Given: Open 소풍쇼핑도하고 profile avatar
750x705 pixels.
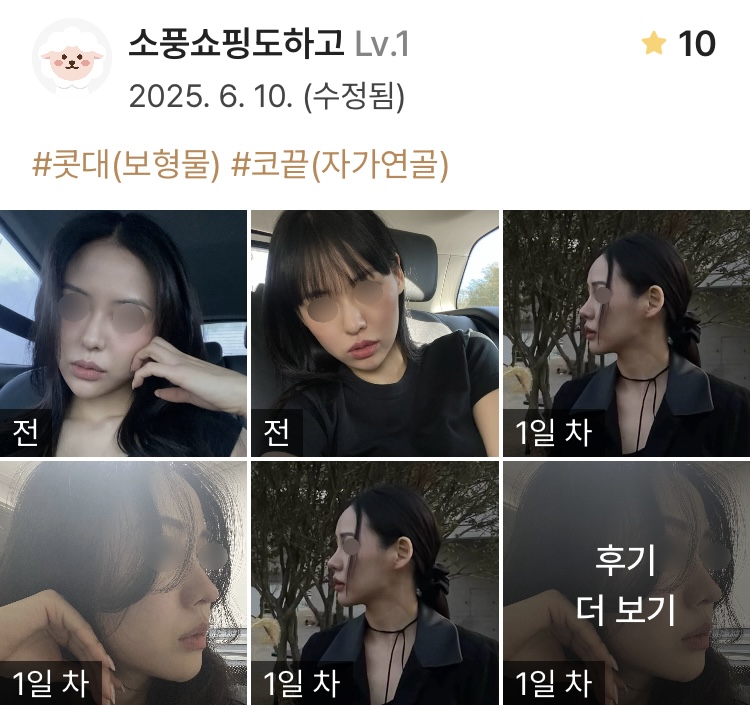Looking at the screenshot, I should [x=71, y=57].
